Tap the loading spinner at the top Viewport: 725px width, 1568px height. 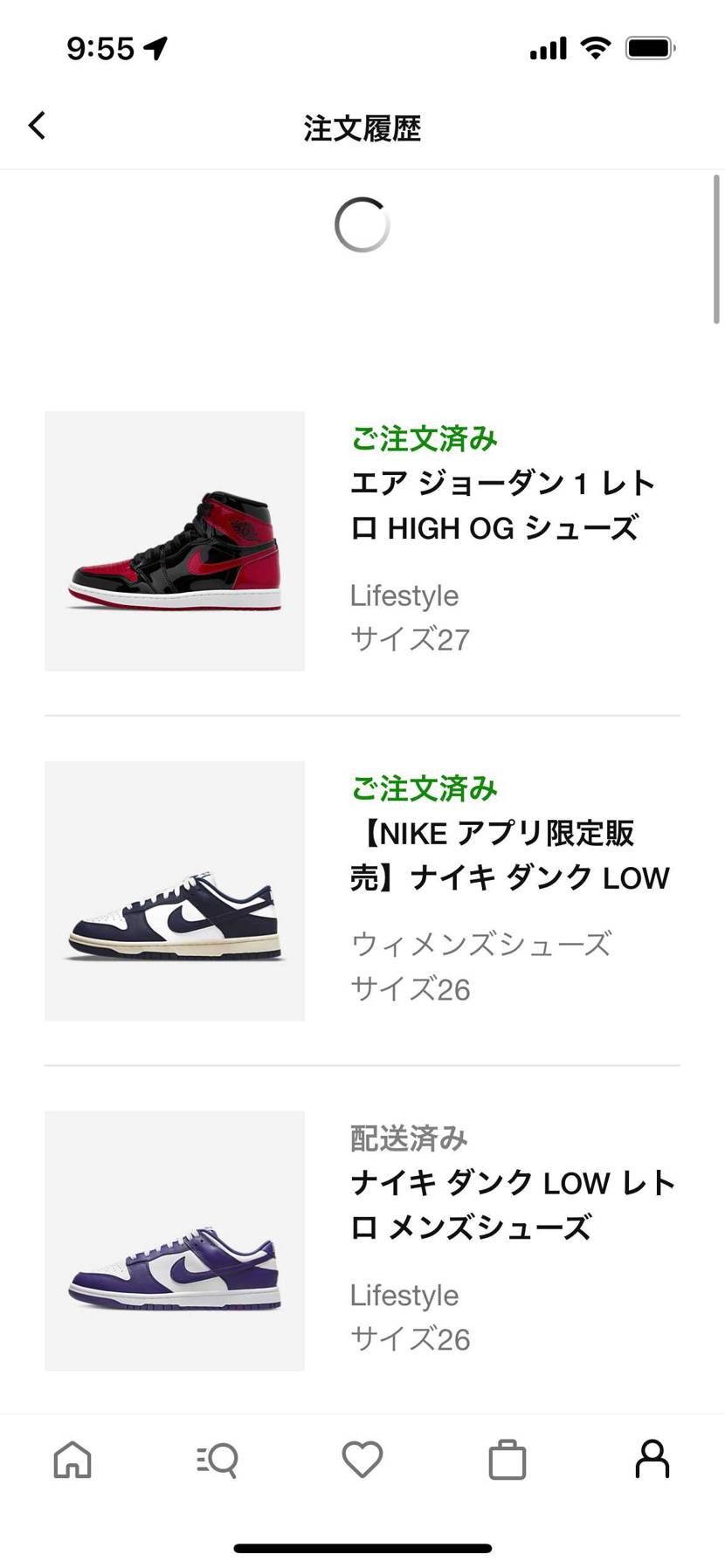(x=362, y=224)
